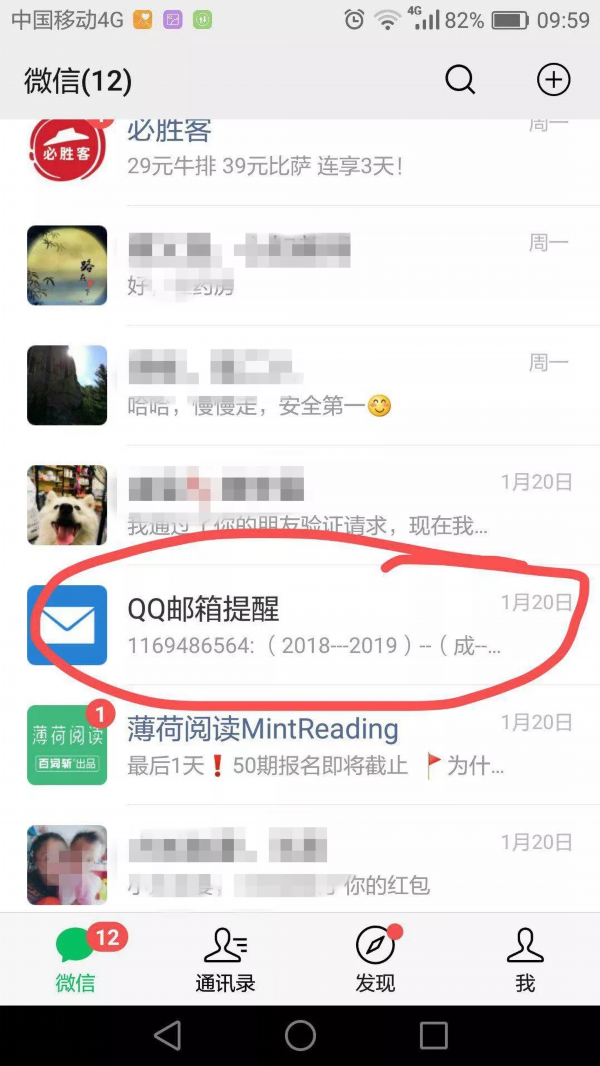Switch to the 我 tab
The height and width of the screenshot is (1066, 600).
coord(525,960)
